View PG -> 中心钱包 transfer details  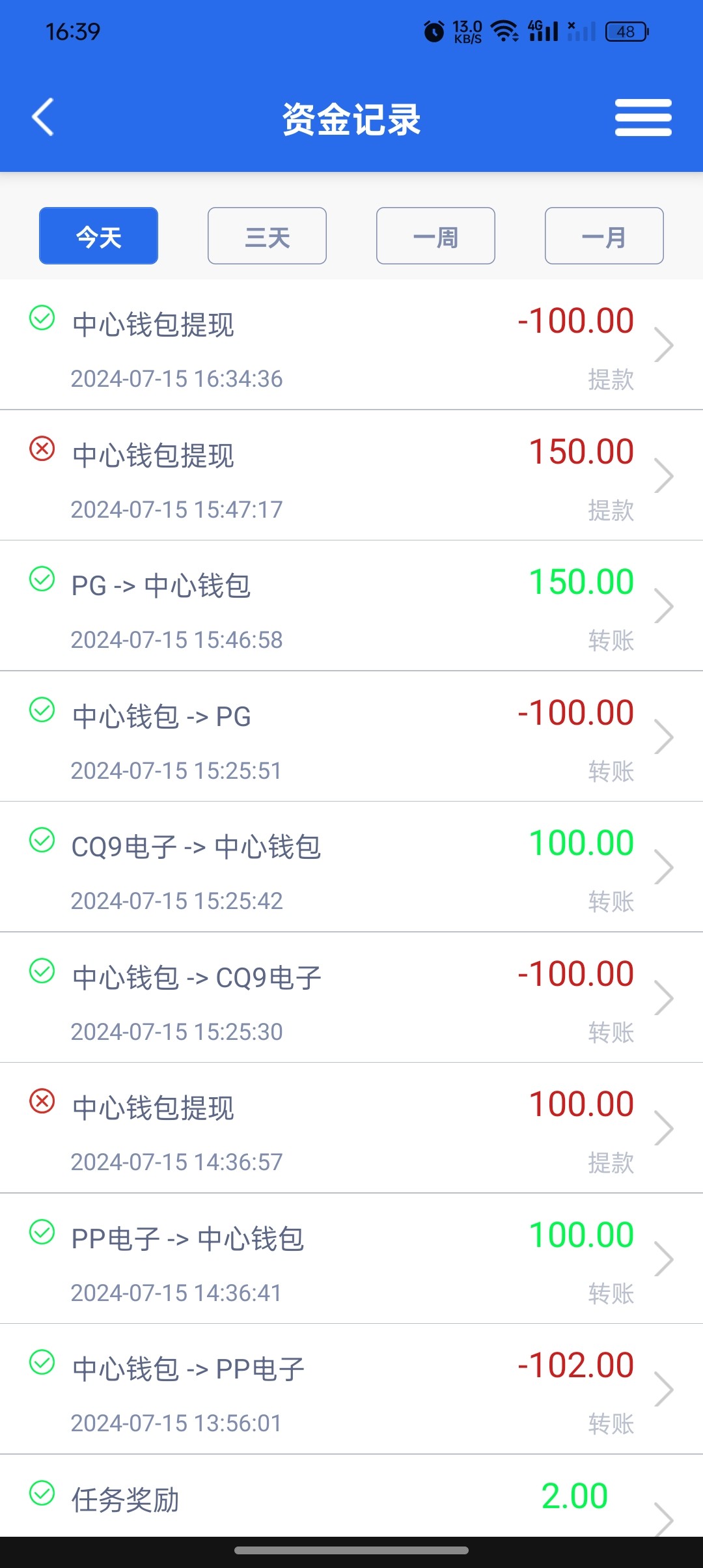351,606
